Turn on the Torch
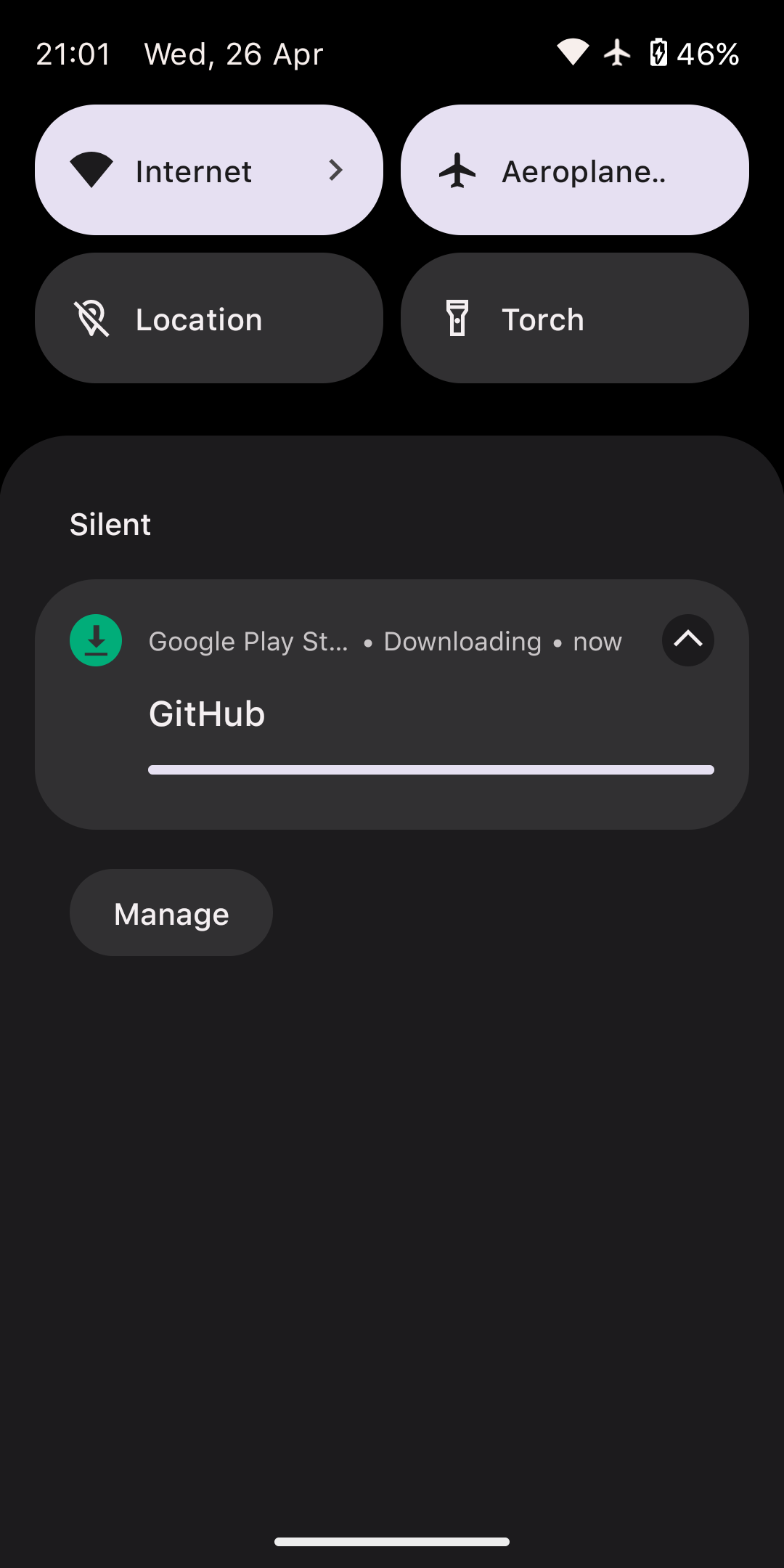Screen dimensions: 784x1568 [x=574, y=318]
